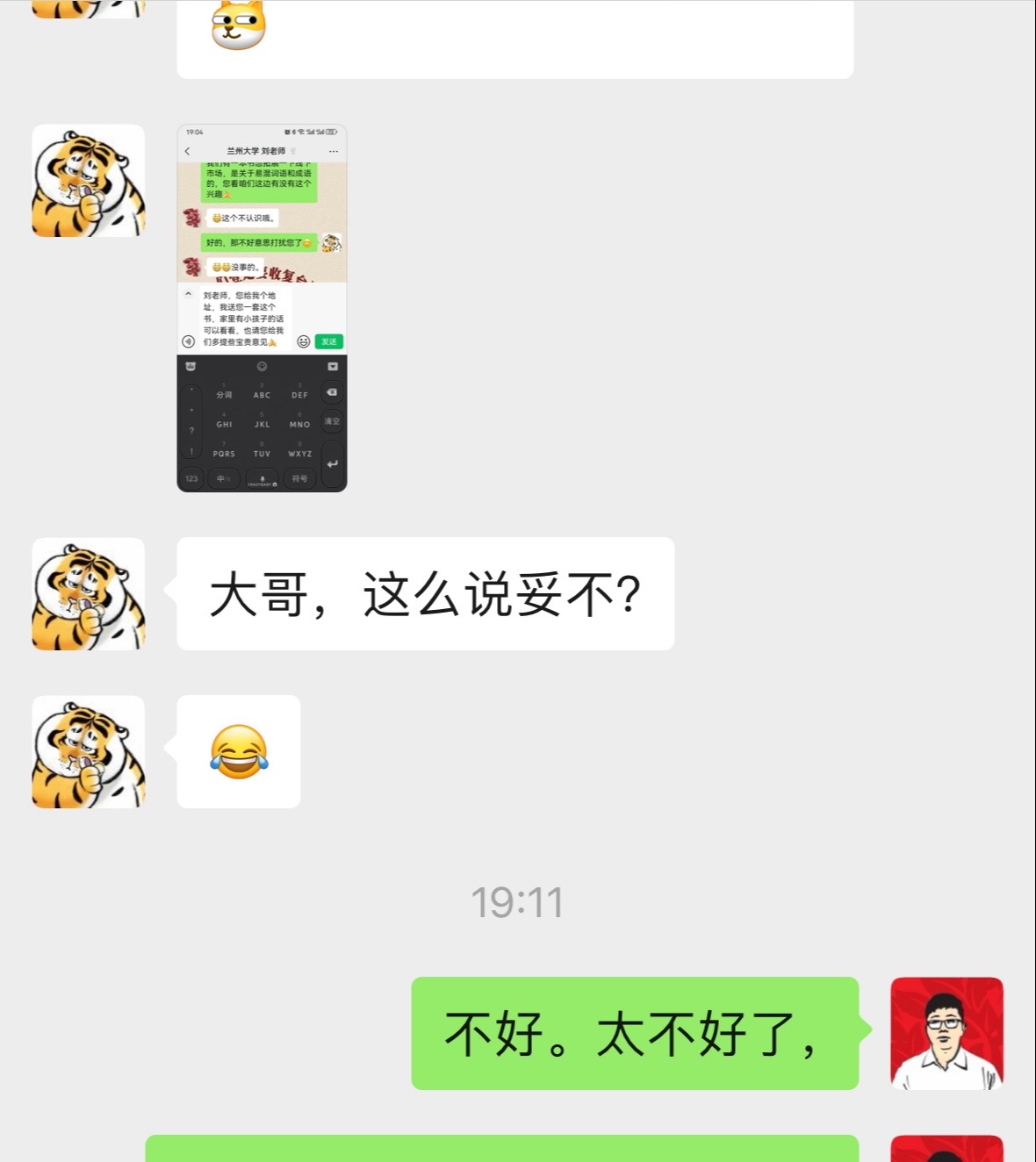Viewport: 1036px width, 1162px height.
Task: Expand the message input box with the caret arrow
Action: pyautogui.click(x=189, y=295)
